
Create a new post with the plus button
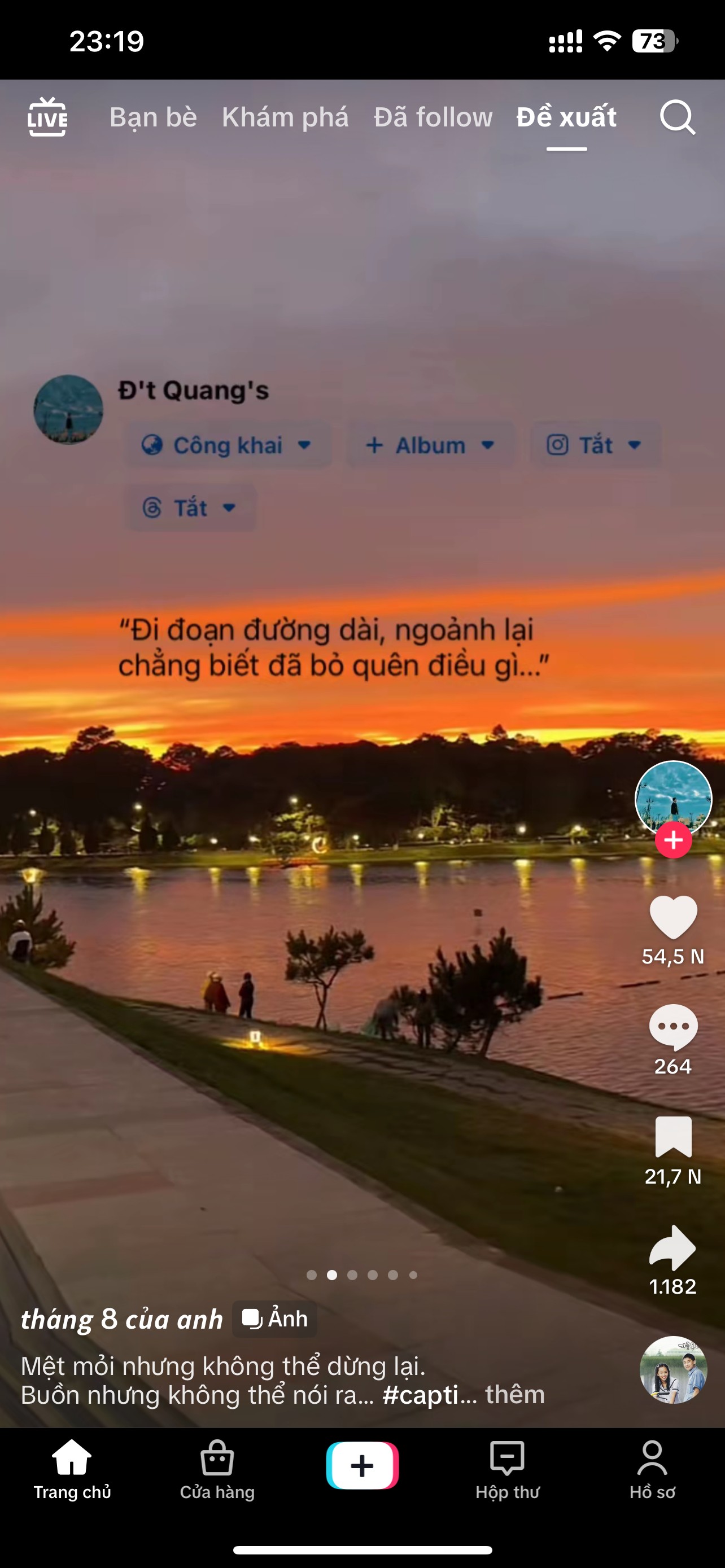click(362, 1465)
